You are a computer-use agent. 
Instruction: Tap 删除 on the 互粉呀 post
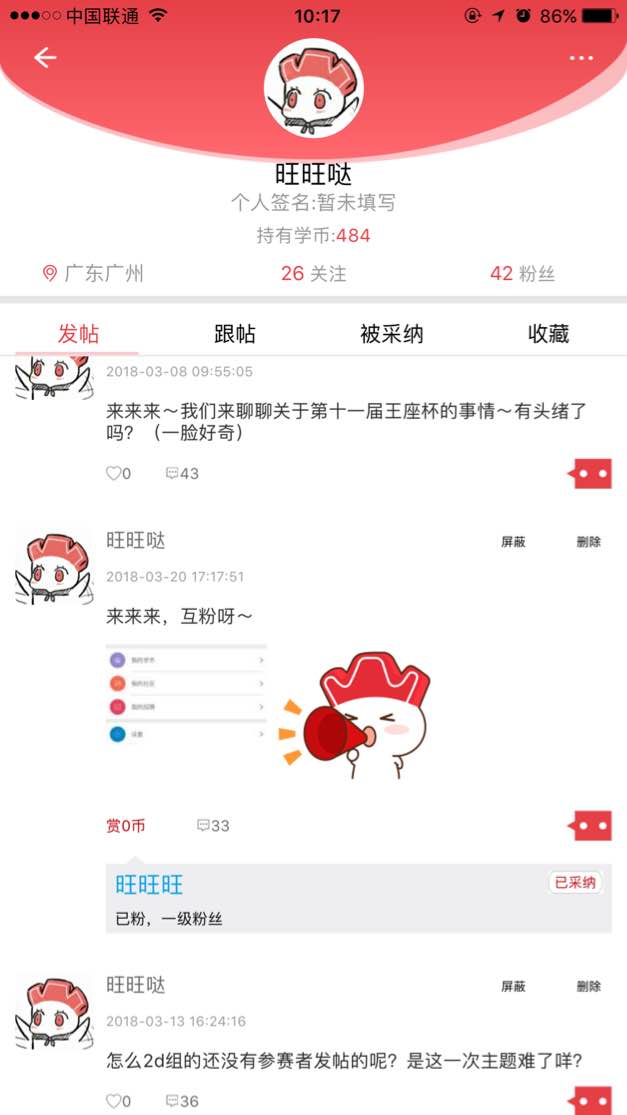point(589,542)
